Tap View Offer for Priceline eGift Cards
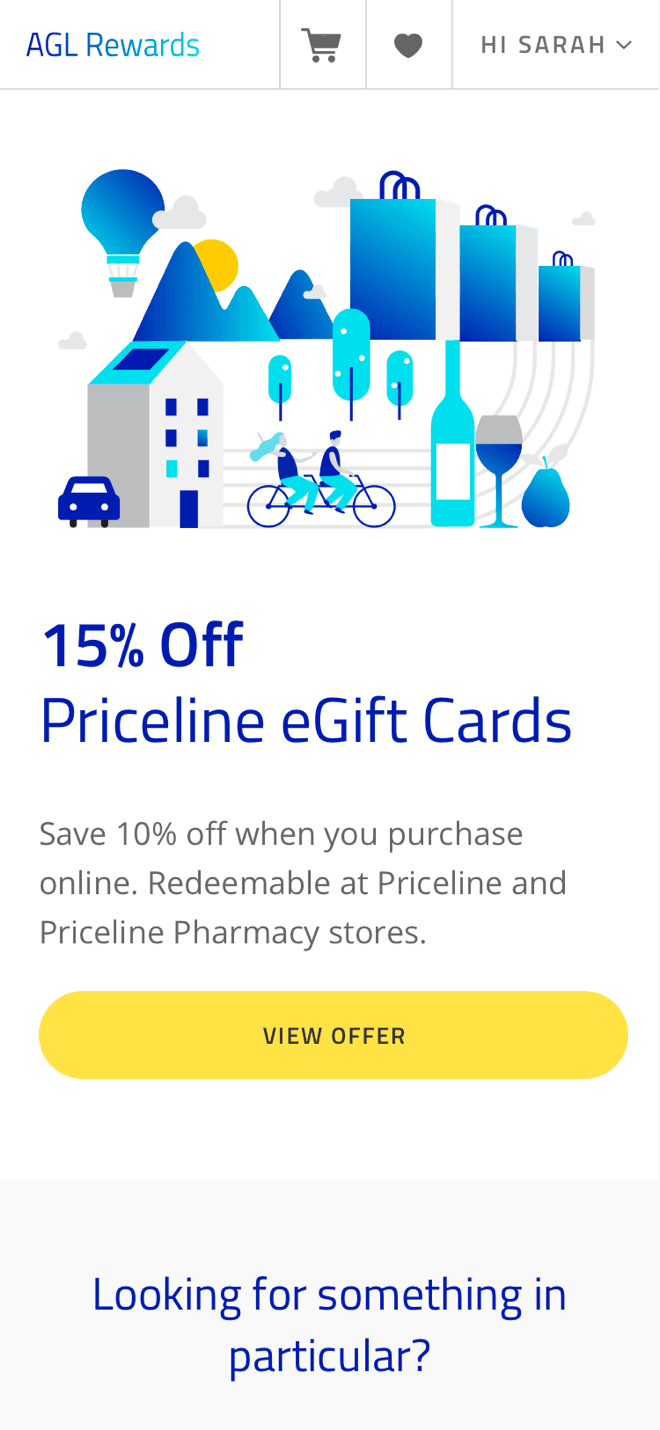This screenshot has height=1430, width=660. 333,1035
